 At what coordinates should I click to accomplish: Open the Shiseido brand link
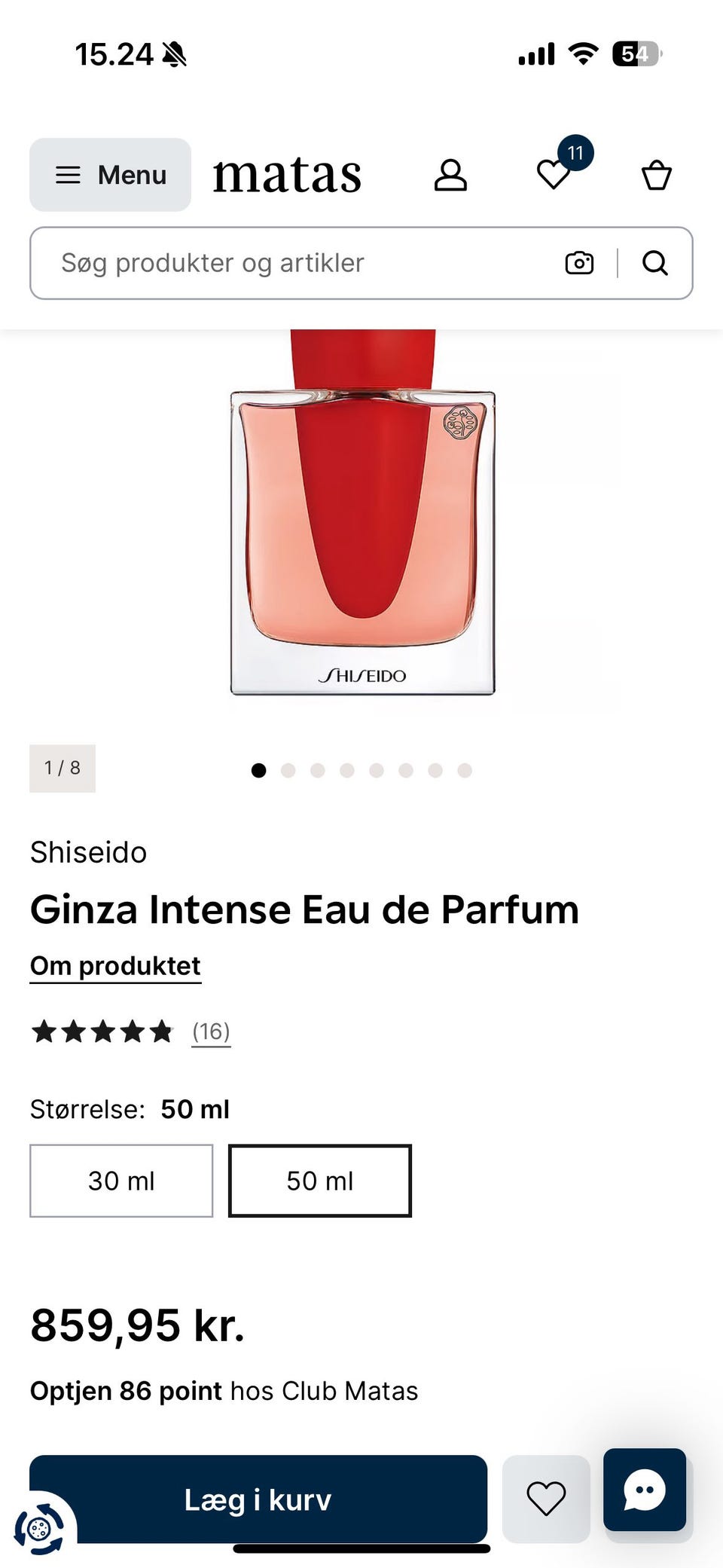pos(88,852)
